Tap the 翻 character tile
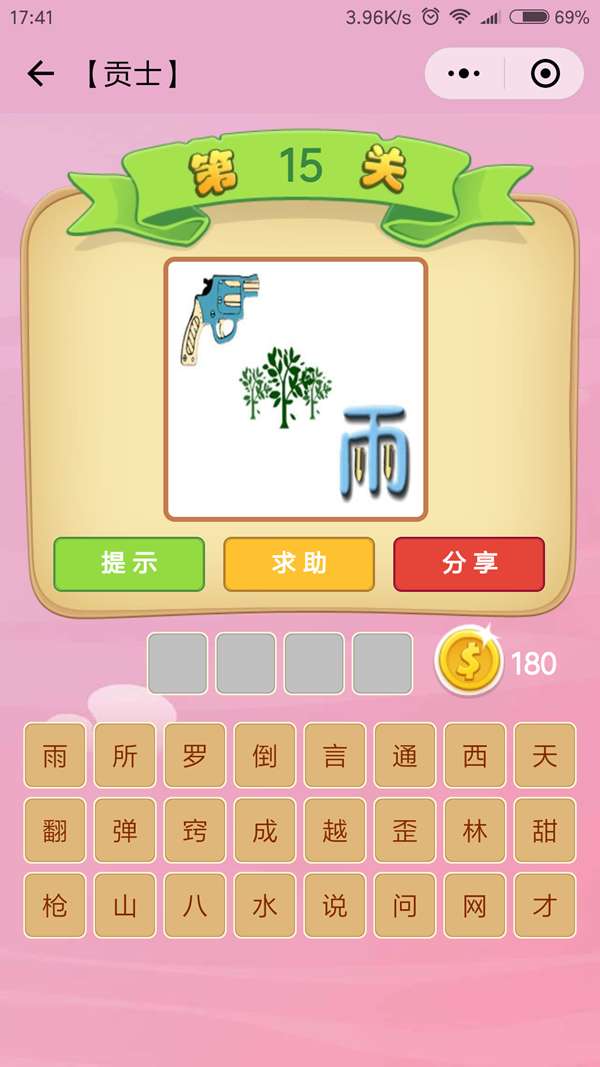 coord(55,831)
